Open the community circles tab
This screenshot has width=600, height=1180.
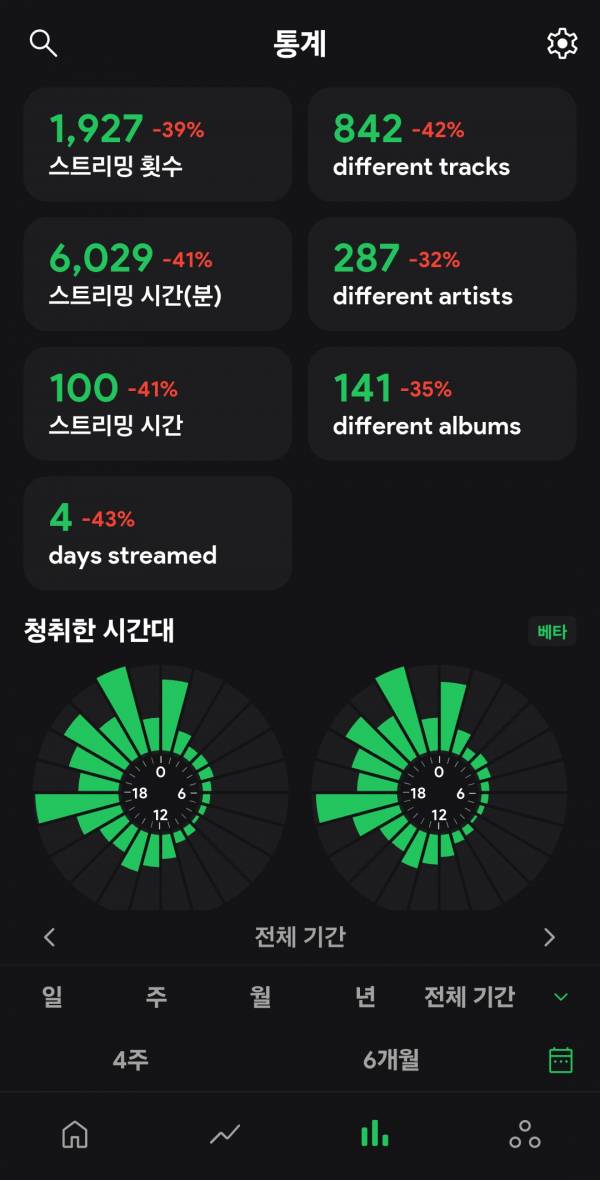pos(524,1134)
